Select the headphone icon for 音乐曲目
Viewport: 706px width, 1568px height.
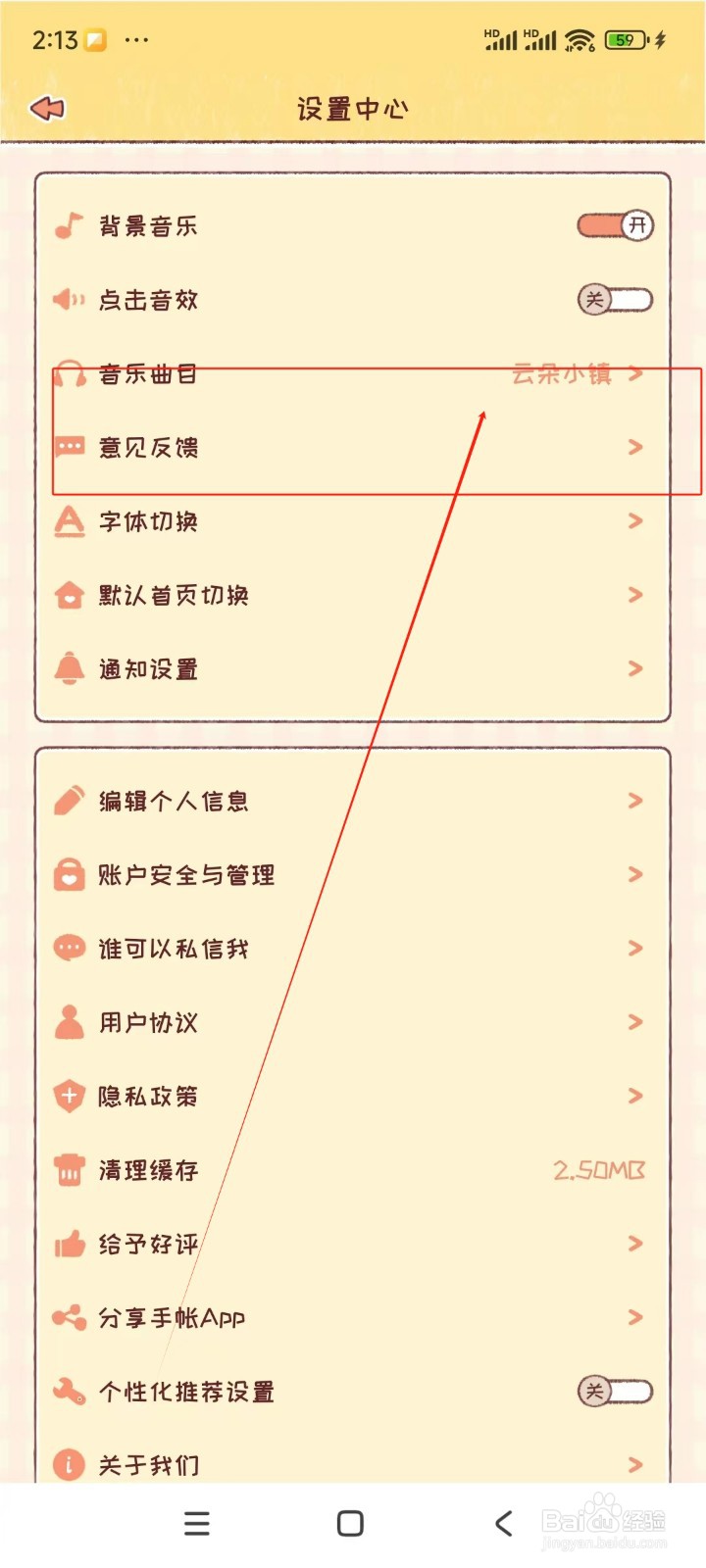pos(67,373)
